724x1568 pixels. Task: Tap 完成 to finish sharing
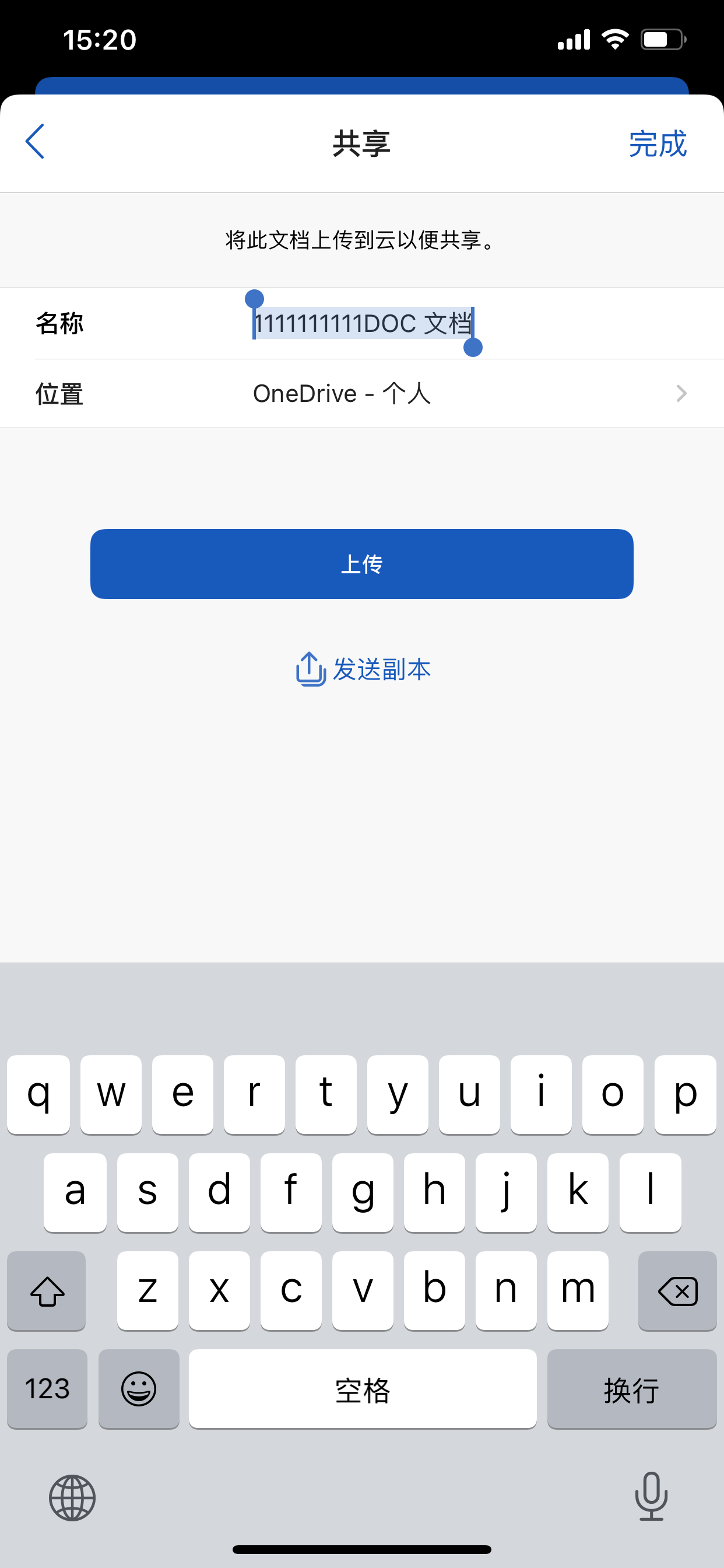pos(657,144)
